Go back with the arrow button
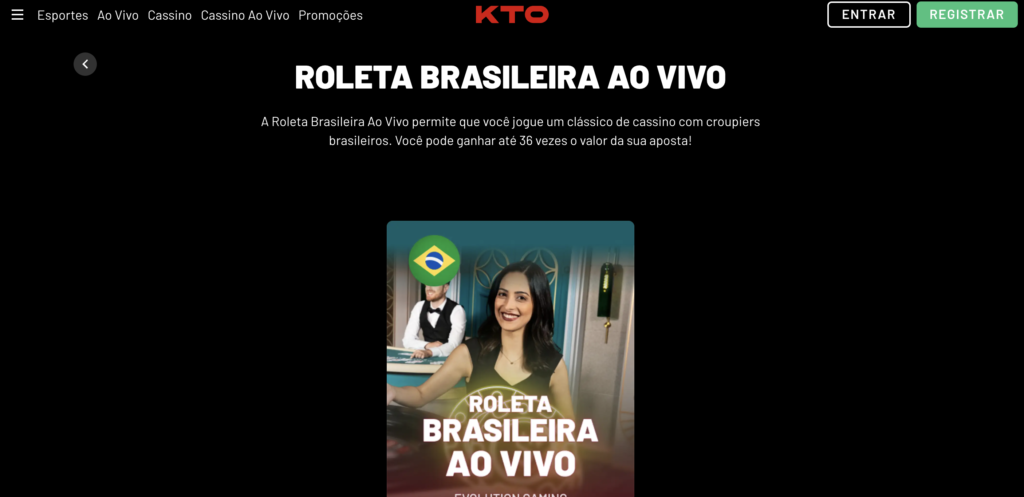This screenshot has height=497, width=1024. (x=85, y=64)
